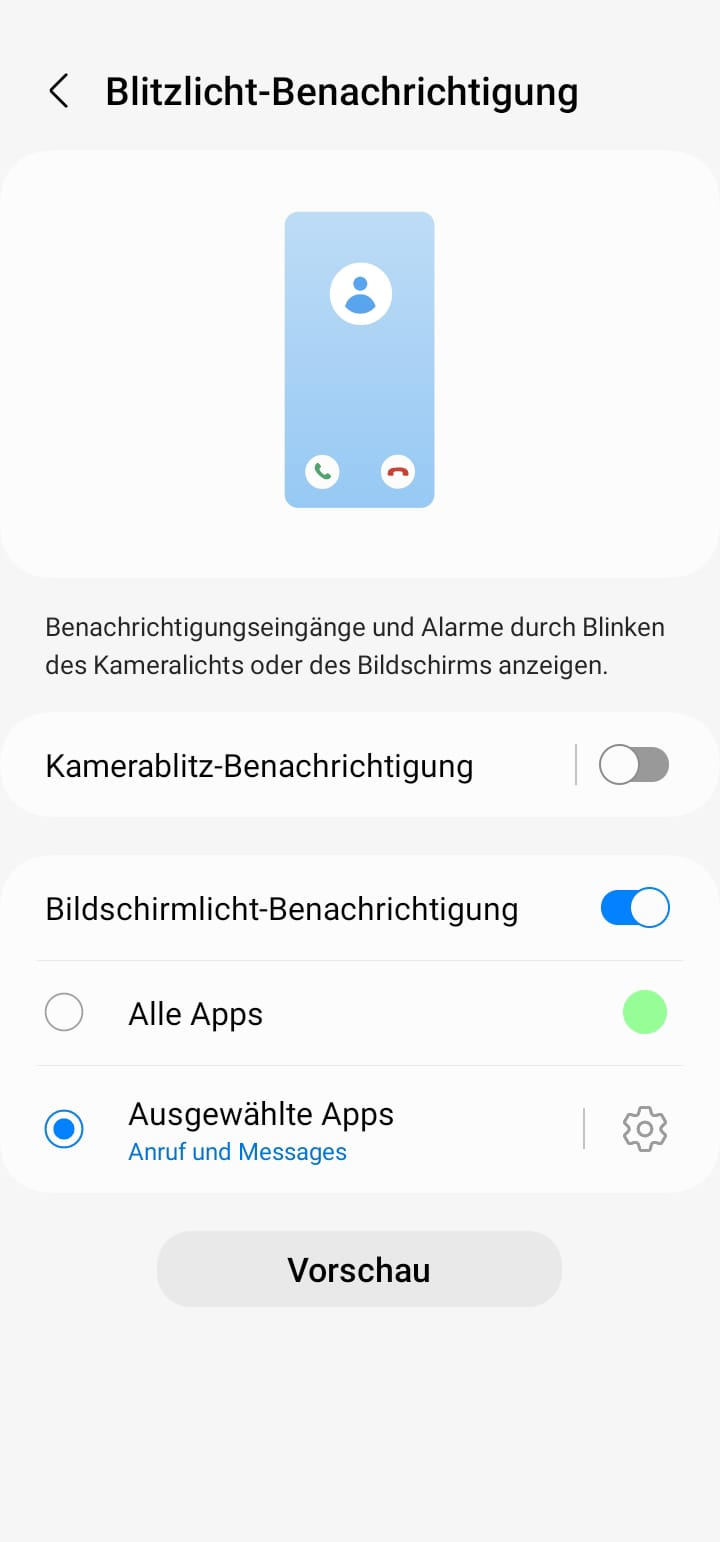Viewport: 720px width, 1542px height.
Task: Enable Kamerablitz-Benachrichtigung switch
Action: [634, 764]
